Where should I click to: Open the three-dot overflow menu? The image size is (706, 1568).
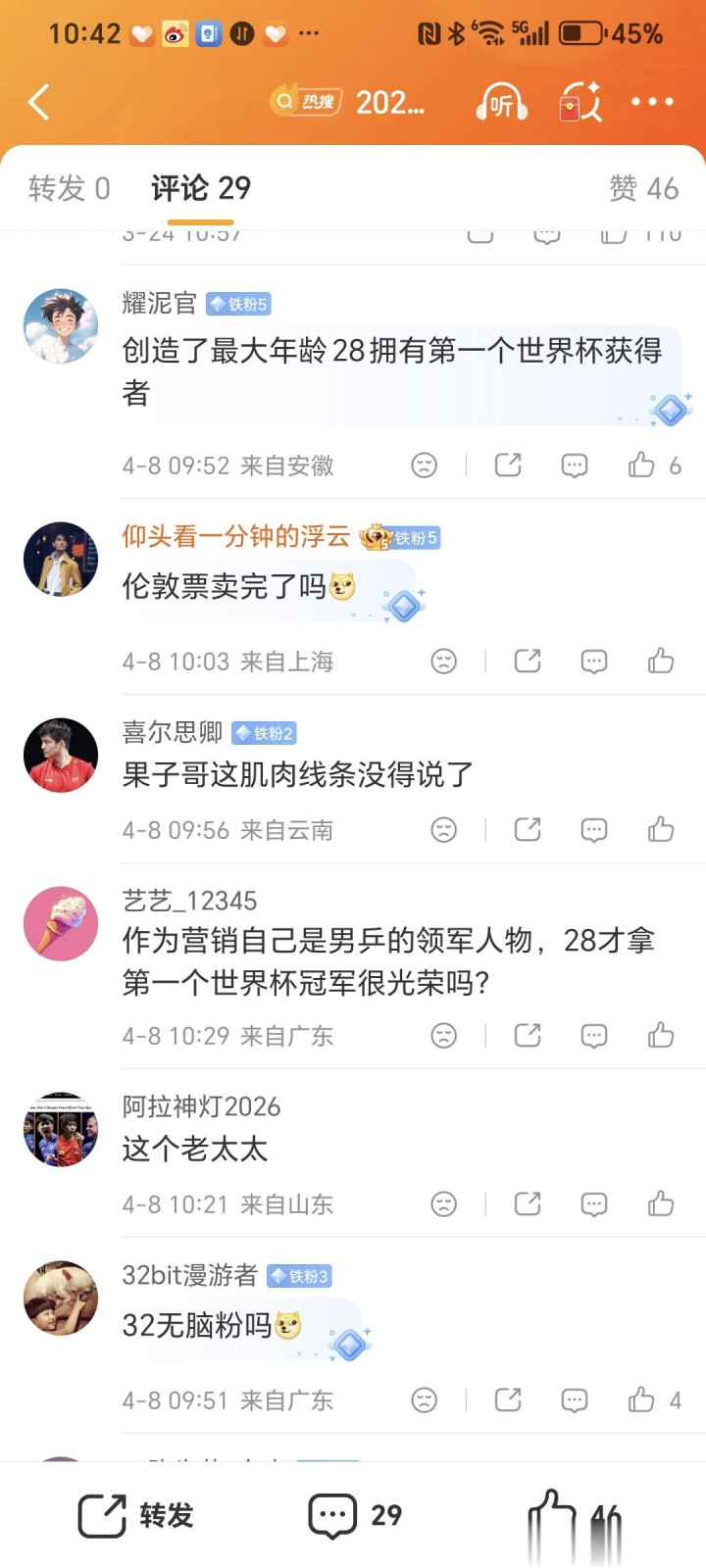click(x=652, y=102)
